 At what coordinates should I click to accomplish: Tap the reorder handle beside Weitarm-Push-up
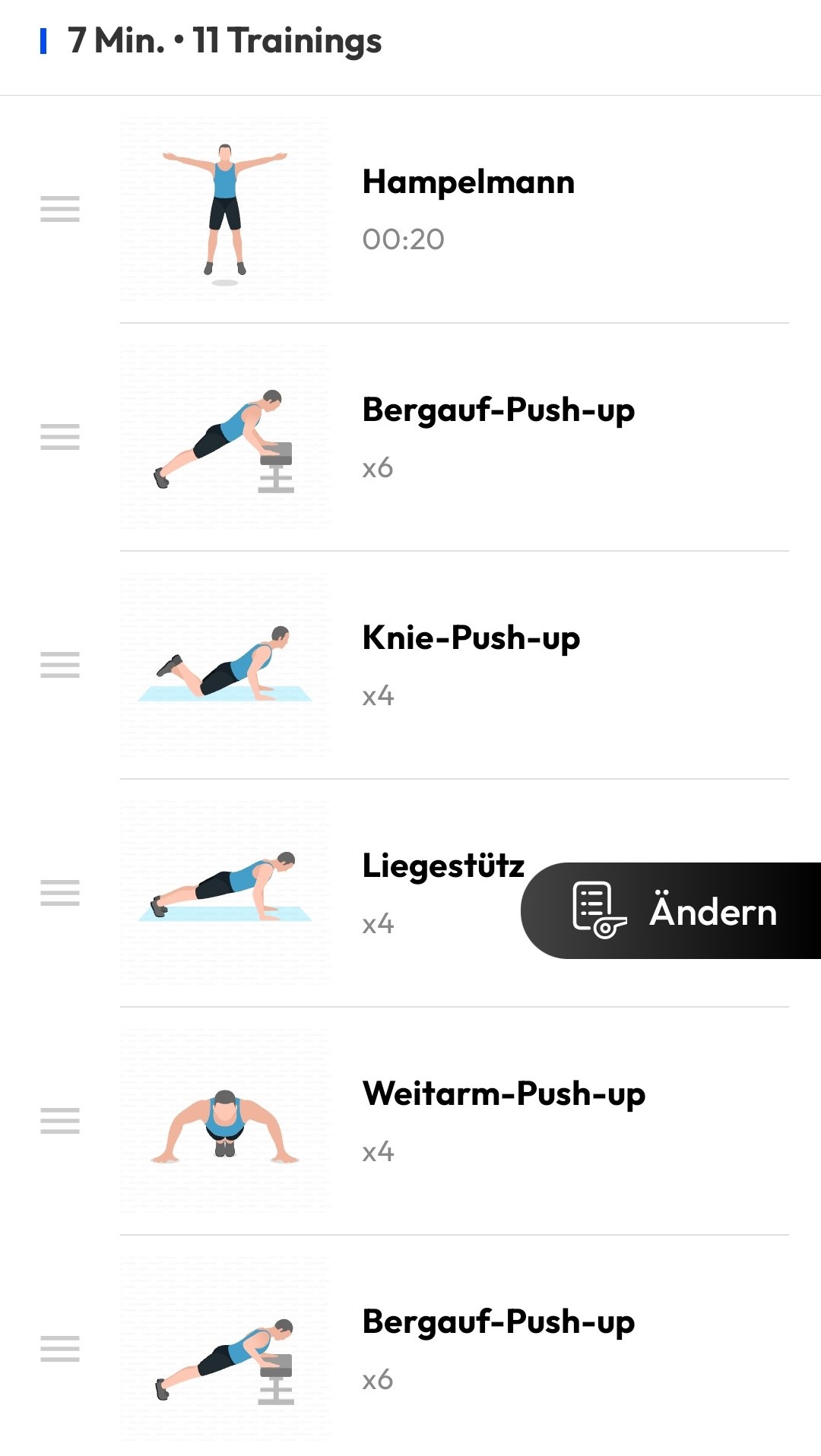[x=60, y=1120]
